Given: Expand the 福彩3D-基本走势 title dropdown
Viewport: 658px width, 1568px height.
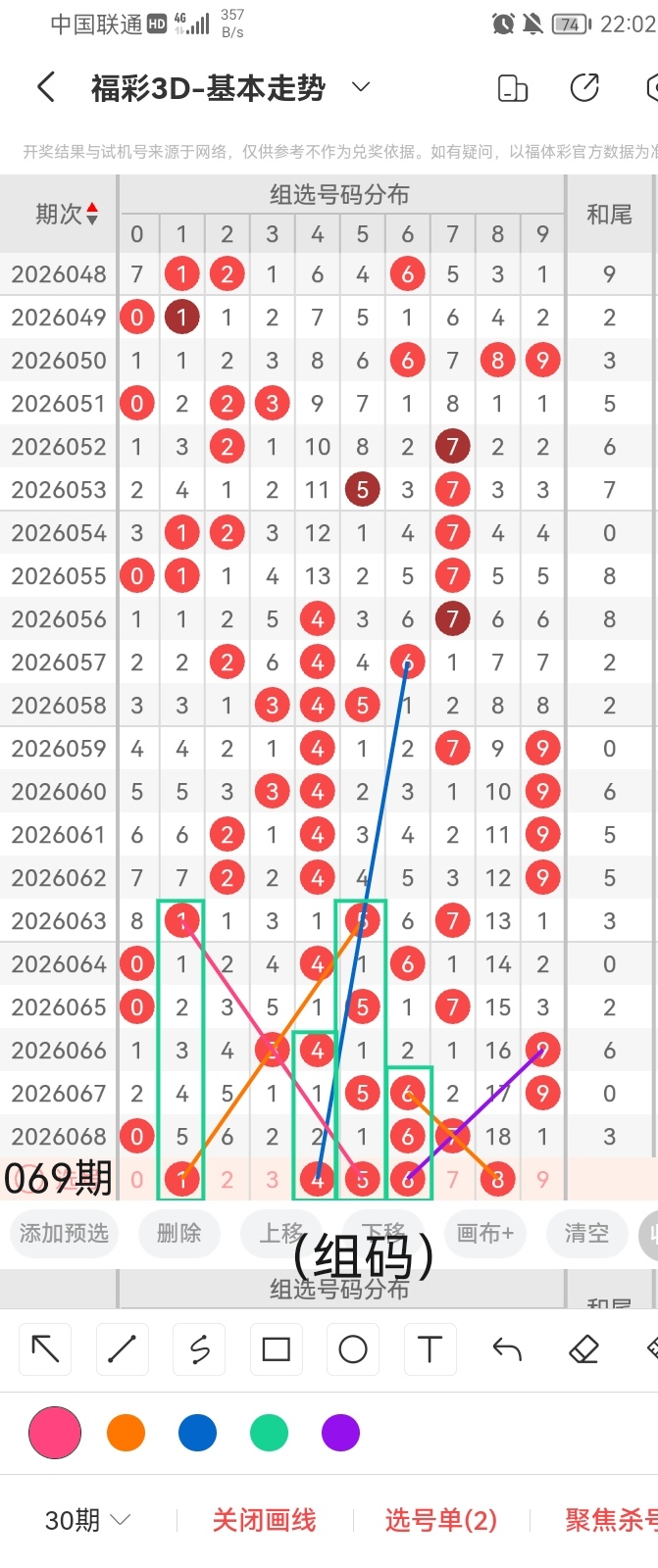Looking at the screenshot, I should (x=361, y=87).
